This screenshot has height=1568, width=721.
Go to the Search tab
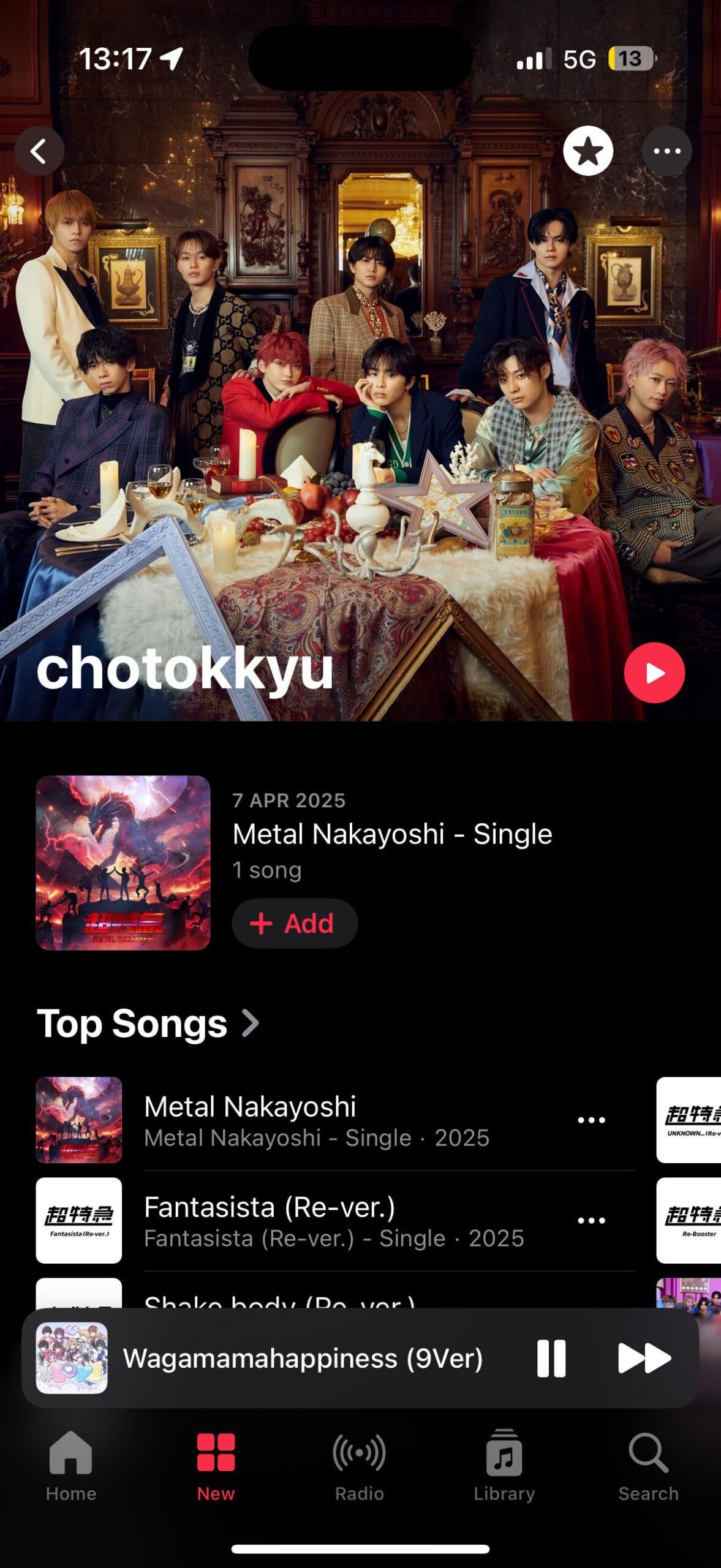tap(649, 1466)
